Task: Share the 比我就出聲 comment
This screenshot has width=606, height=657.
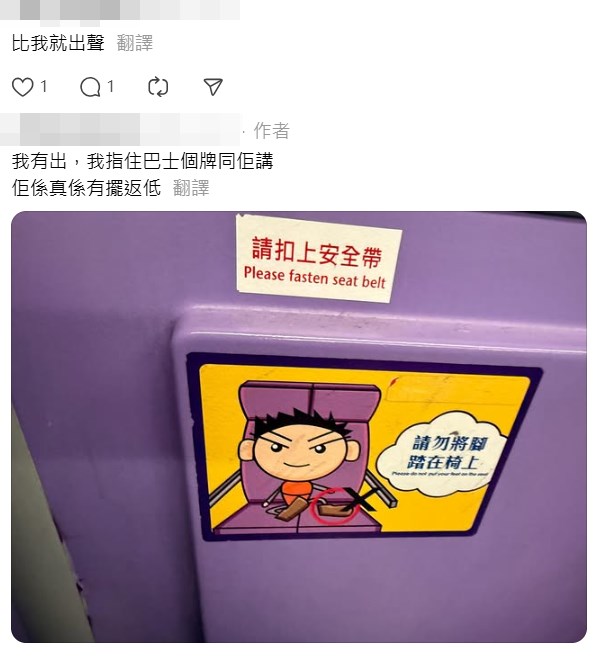Action: coord(212,87)
